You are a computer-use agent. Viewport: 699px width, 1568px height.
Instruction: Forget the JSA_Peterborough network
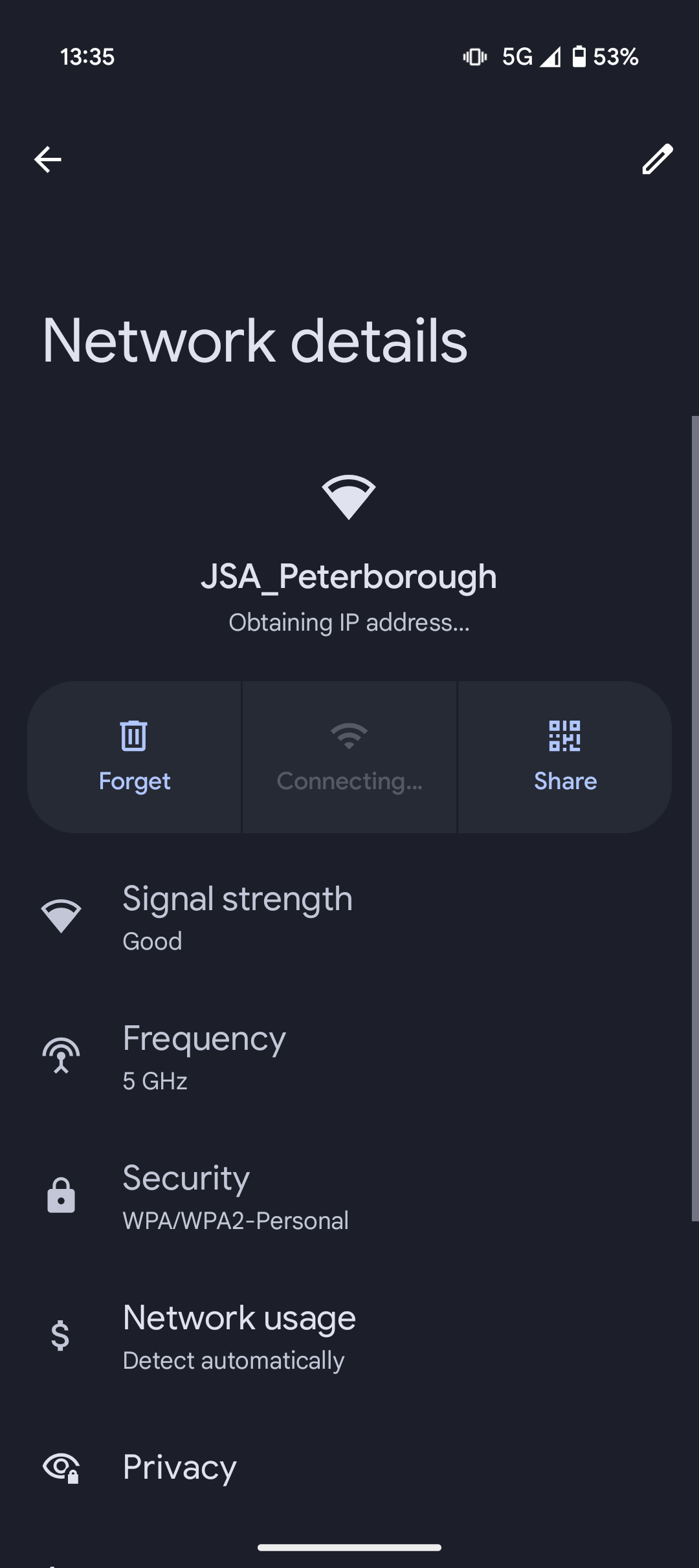click(x=135, y=756)
